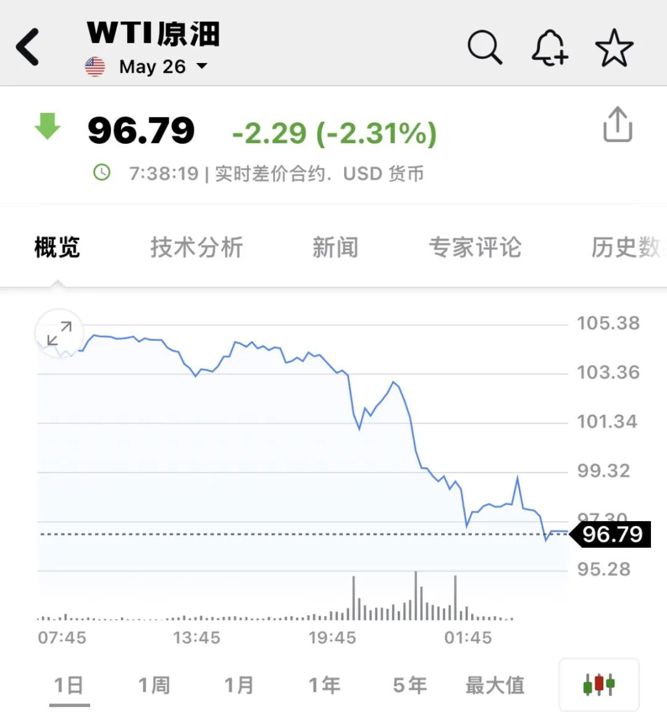Select the 1周 chart range
667x712 pixels.
pos(154,685)
